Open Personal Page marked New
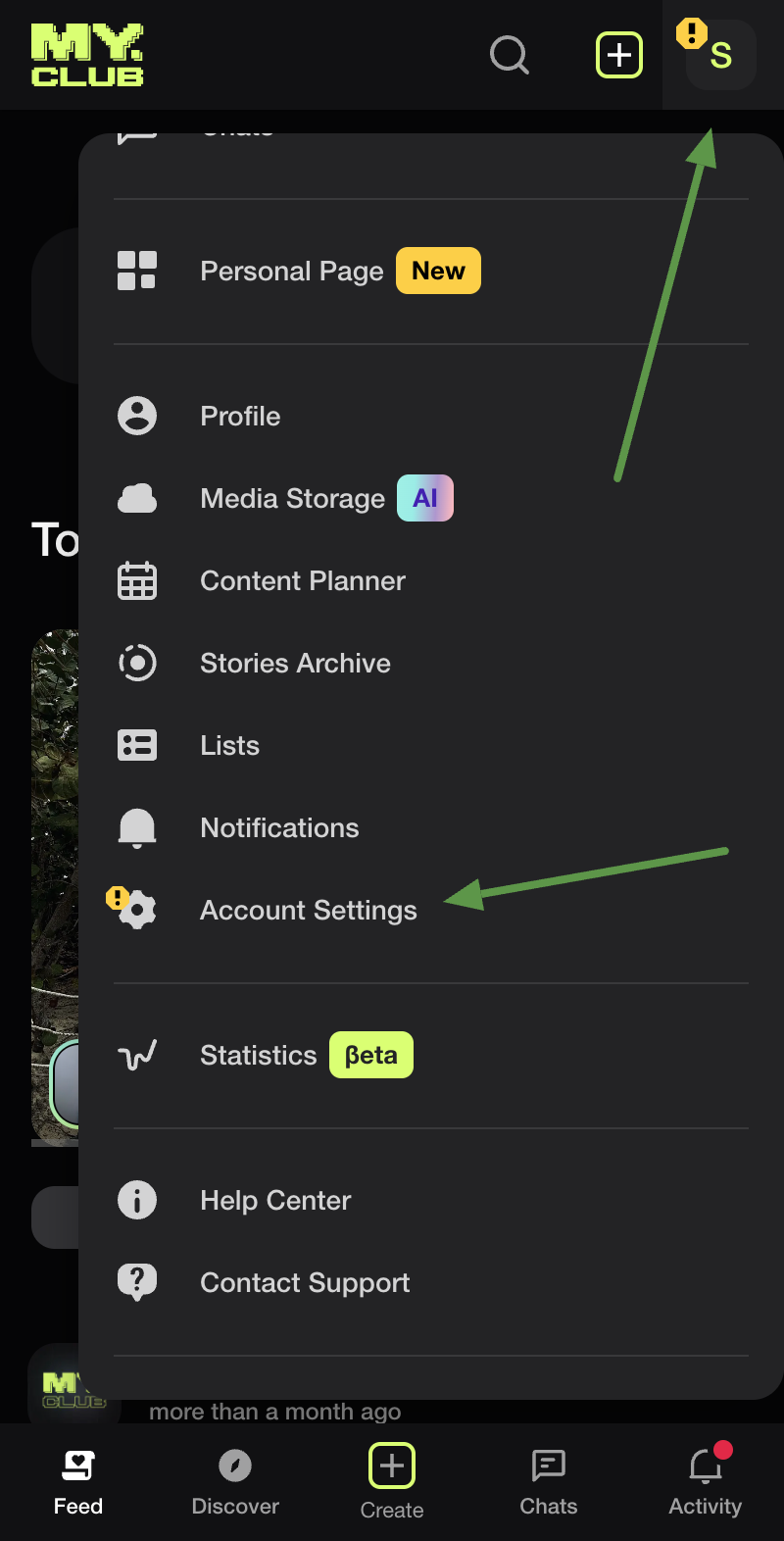 click(291, 271)
